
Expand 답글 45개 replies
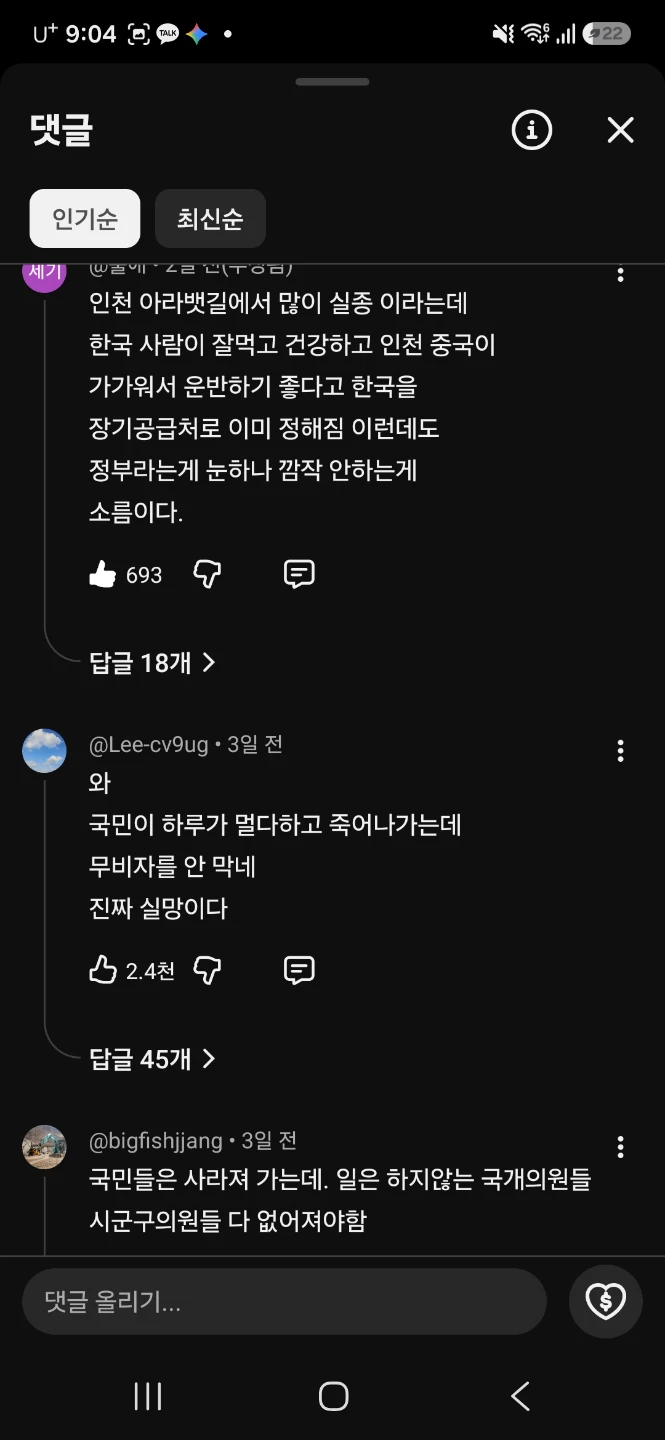coord(153,1058)
